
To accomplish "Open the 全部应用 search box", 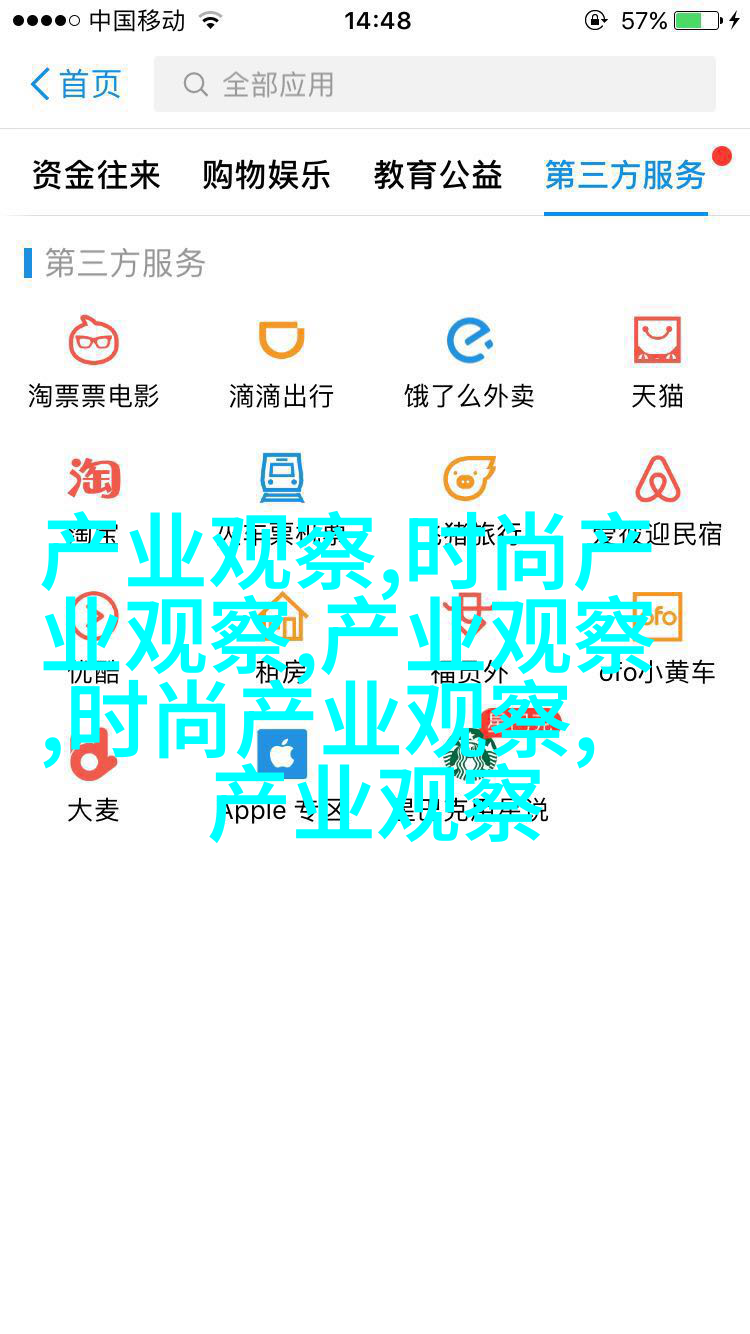I will pos(434,84).
